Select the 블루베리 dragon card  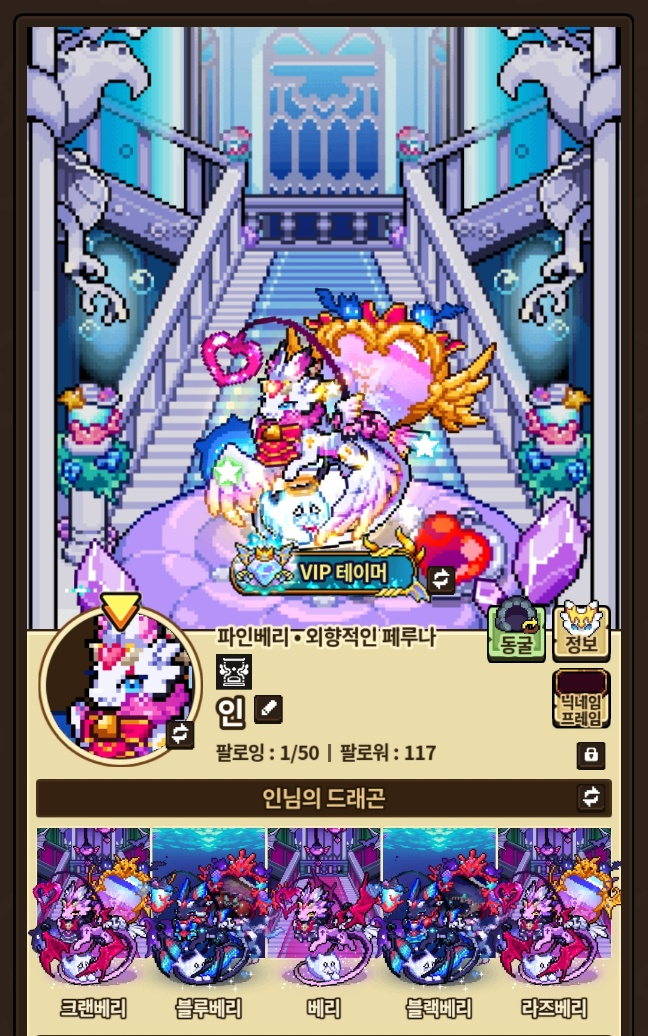pos(209,918)
